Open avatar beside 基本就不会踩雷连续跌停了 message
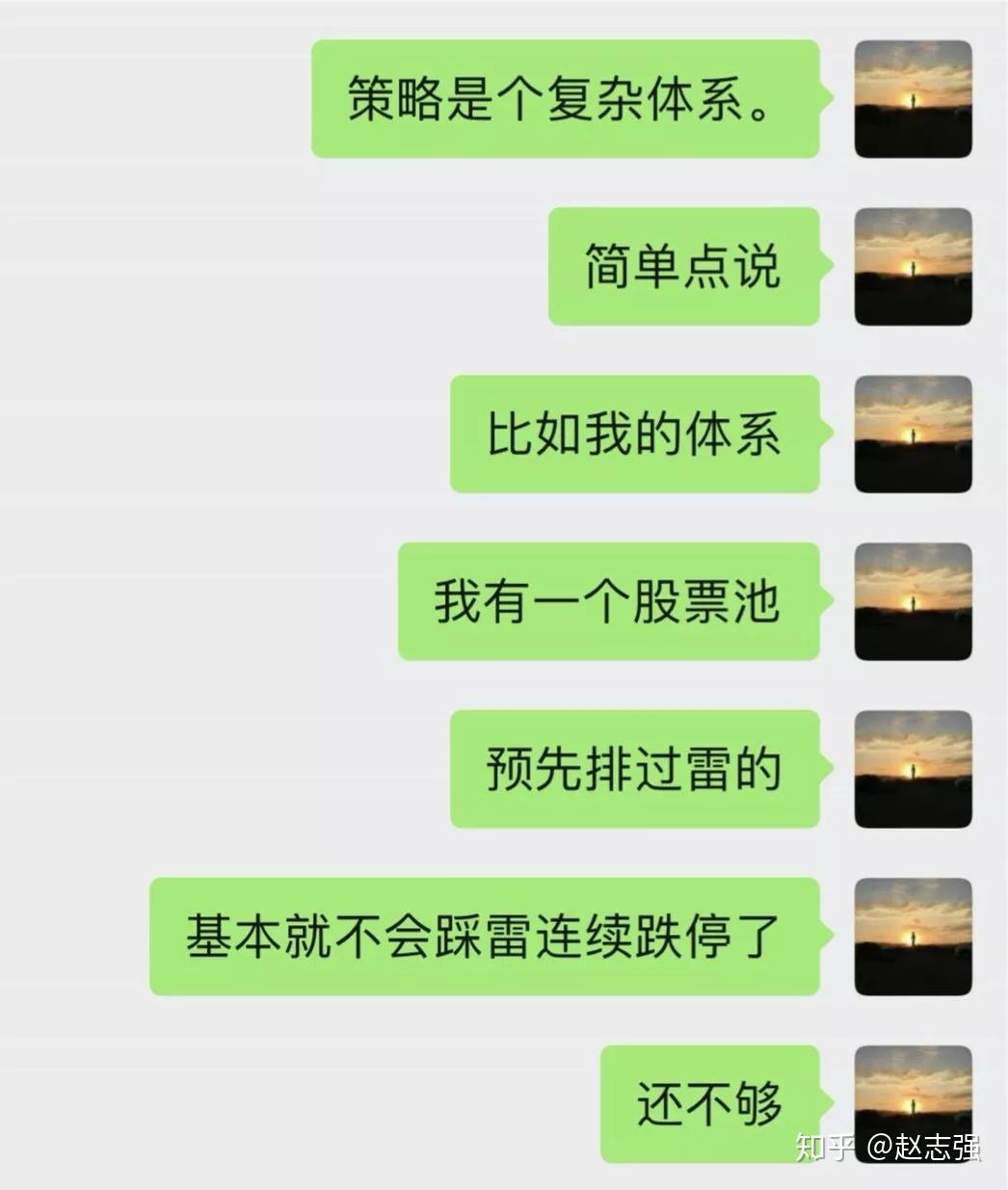 tap(913, 937)
